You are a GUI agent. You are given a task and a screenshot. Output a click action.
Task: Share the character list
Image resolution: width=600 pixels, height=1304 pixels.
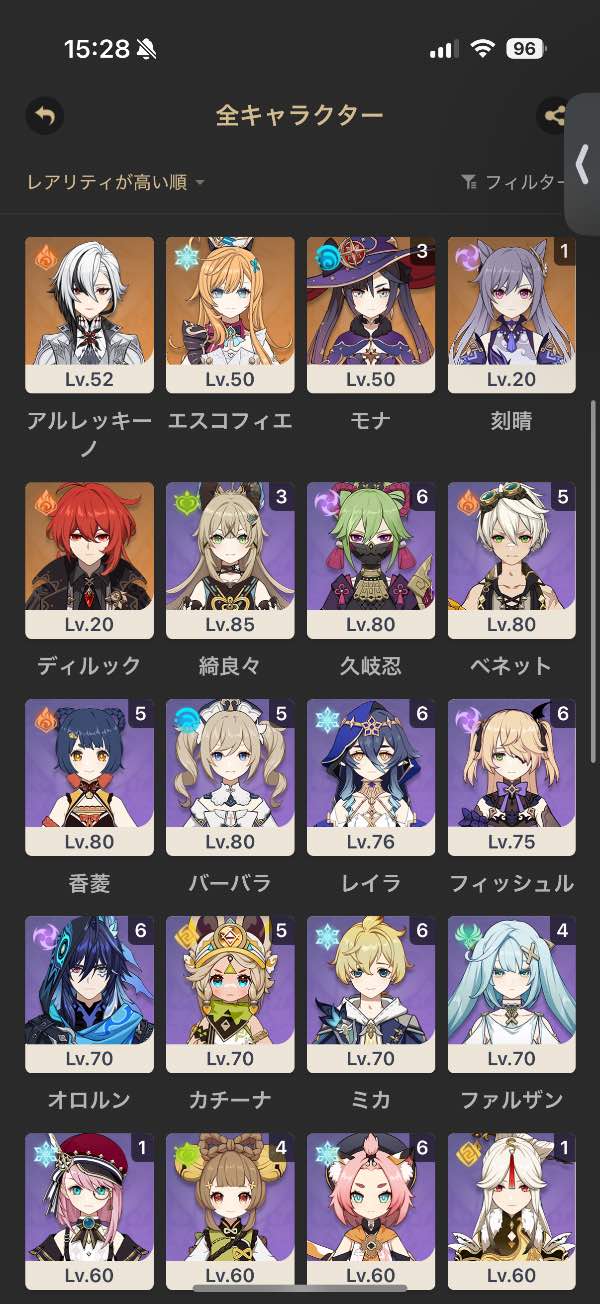click(x=553, y=116)
